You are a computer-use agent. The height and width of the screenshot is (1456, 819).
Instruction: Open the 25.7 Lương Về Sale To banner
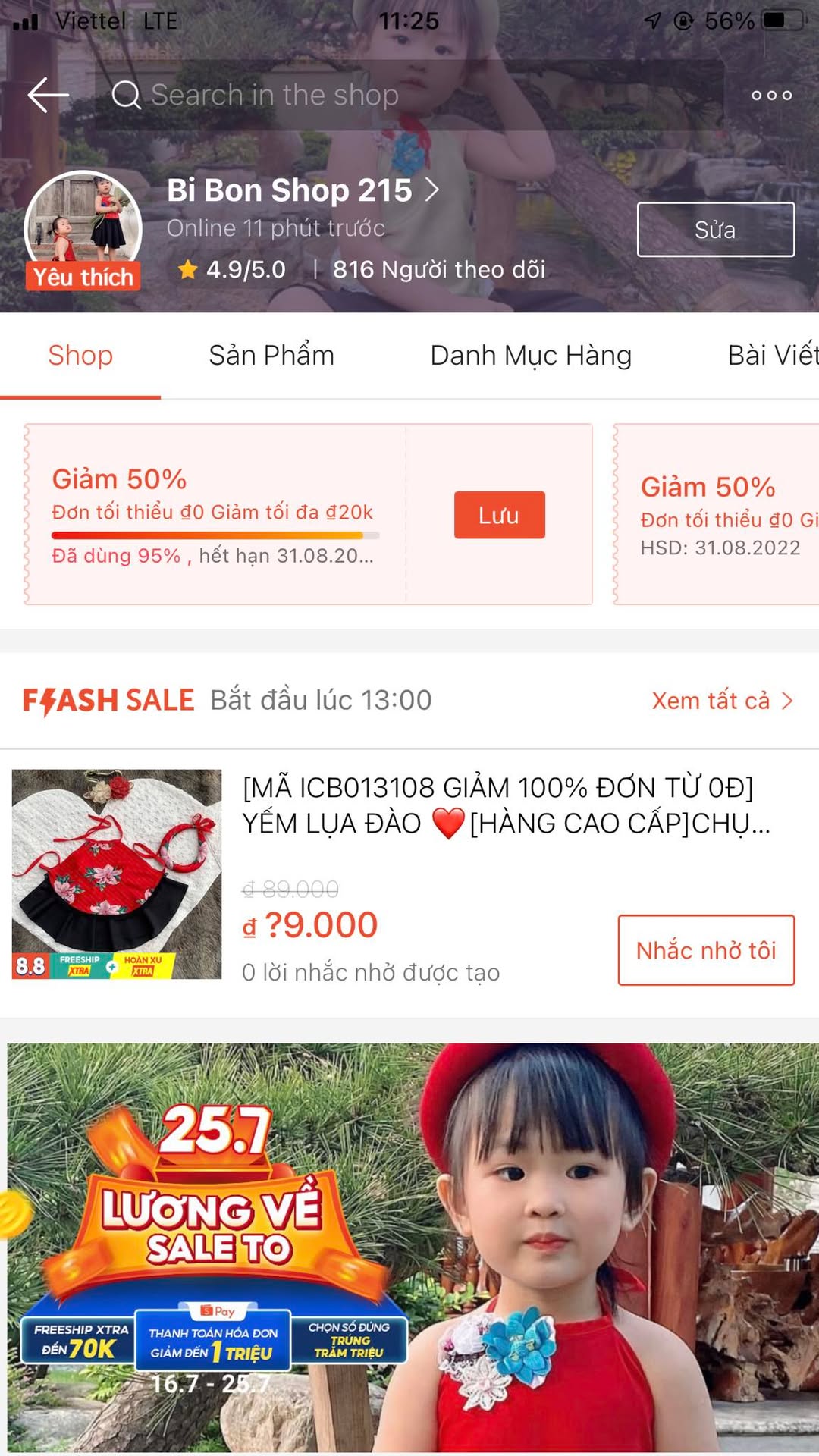pyautogui.click(x=409, y=1244)
